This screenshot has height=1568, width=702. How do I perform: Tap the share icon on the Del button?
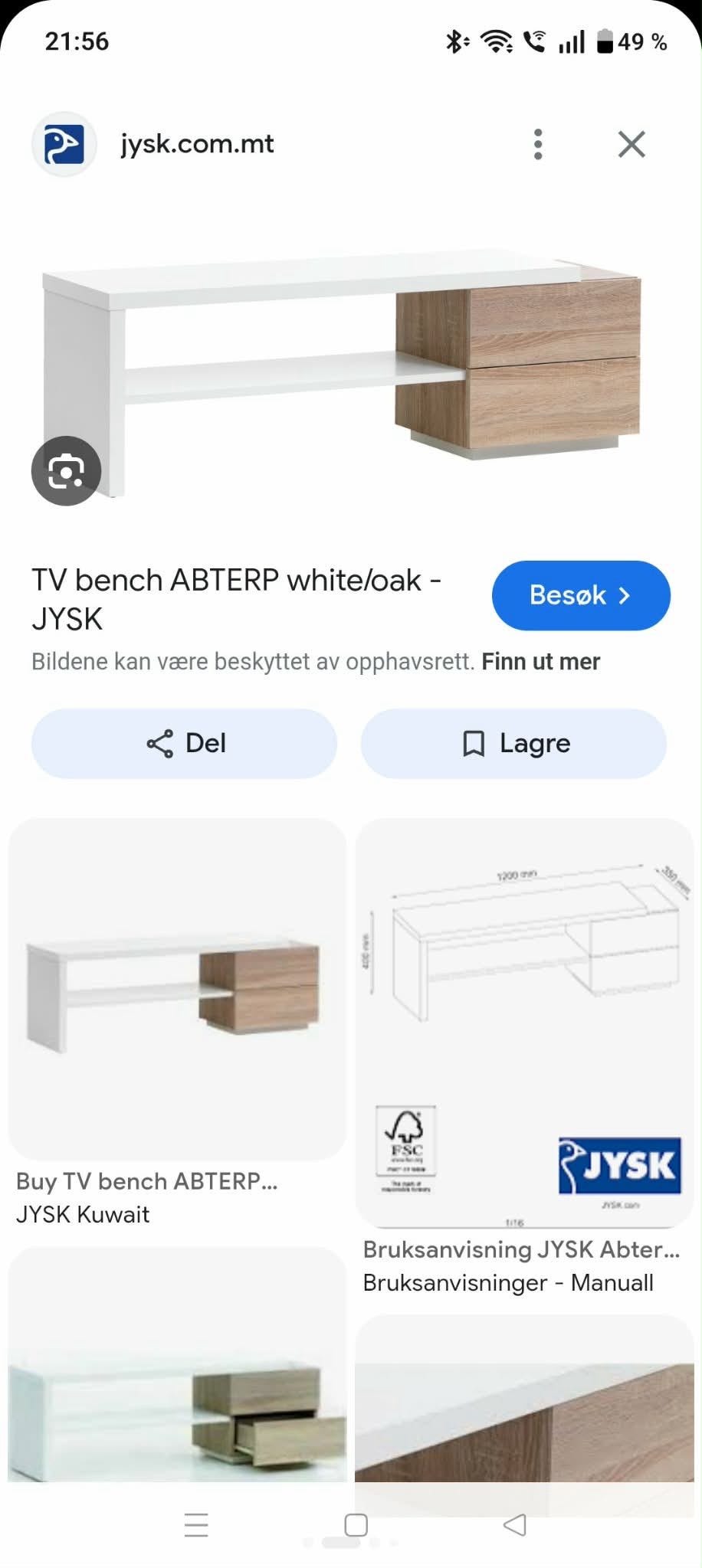pyautogui.click(x=159, y=742)
